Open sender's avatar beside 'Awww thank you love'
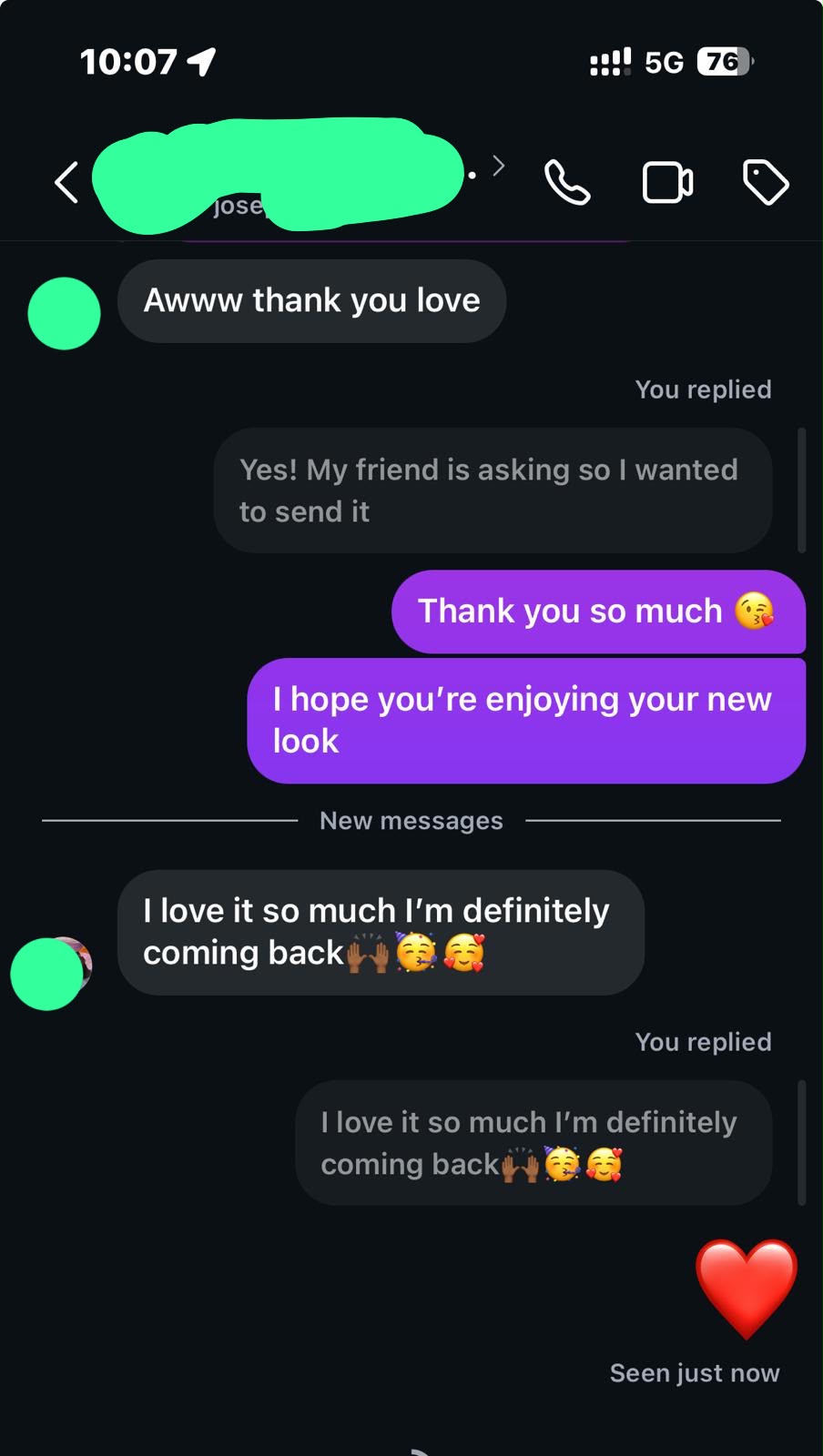The image size is (823, 1456). pos(64,313)
